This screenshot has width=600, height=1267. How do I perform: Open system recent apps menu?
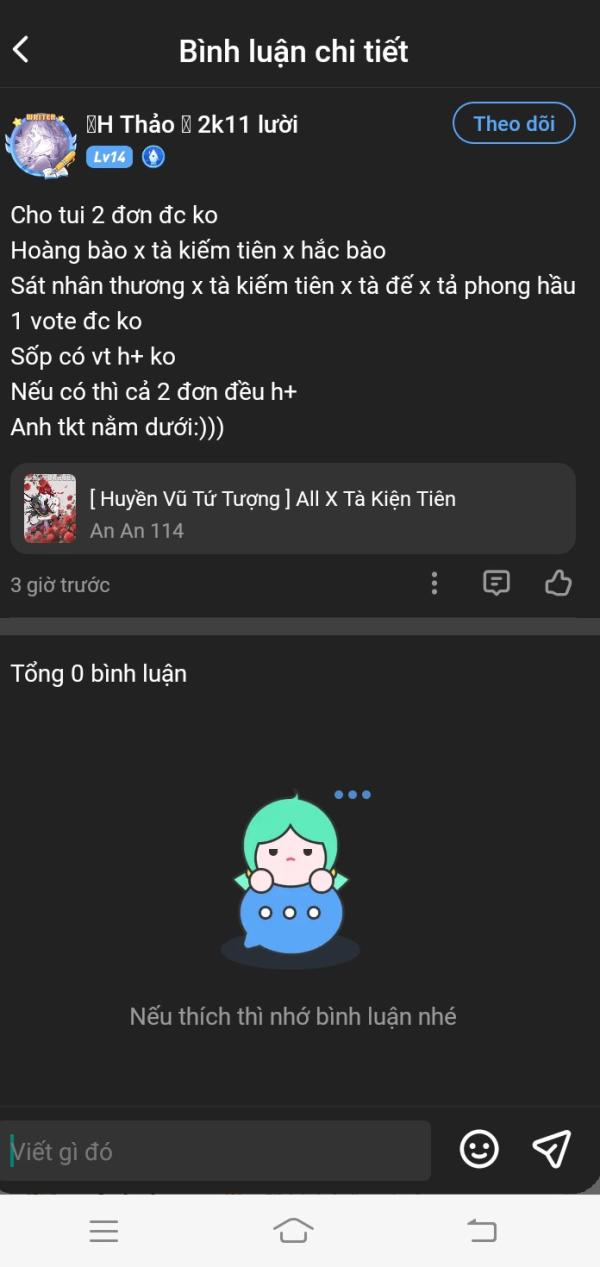click(104, 1231)
